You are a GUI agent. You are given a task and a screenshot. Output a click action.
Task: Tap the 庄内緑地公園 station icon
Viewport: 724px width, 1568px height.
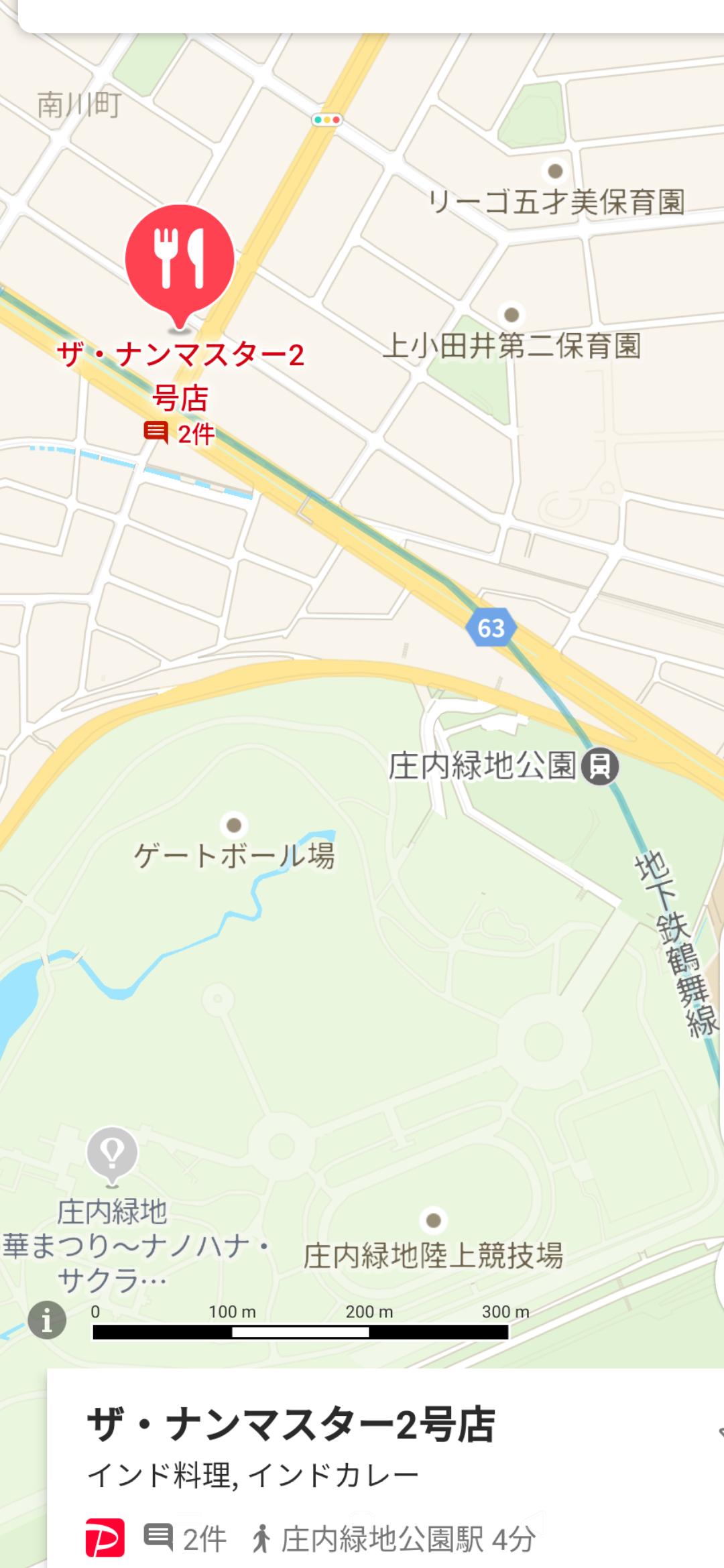[600, 766]
